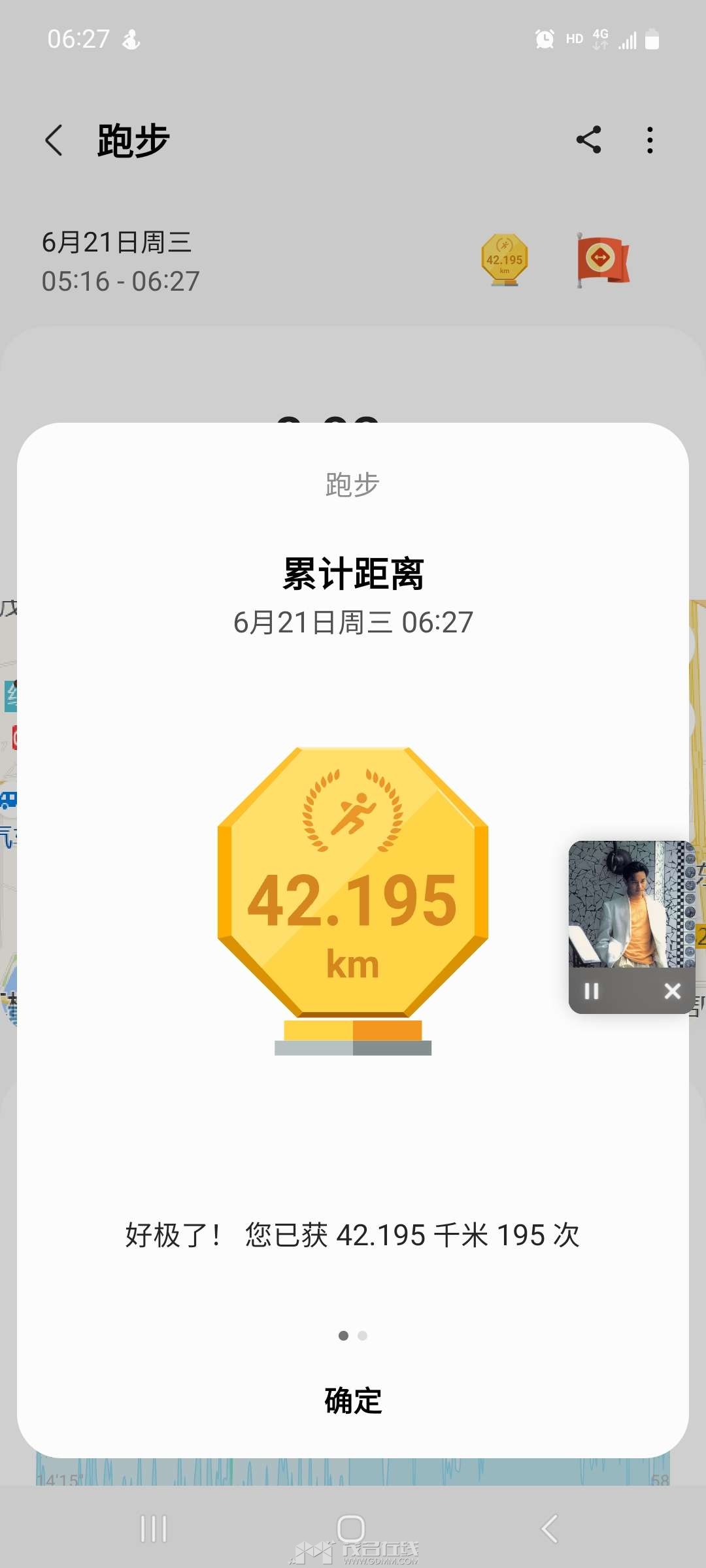Go back from the 跑步 screen
706x1568 pixels.
54,140
